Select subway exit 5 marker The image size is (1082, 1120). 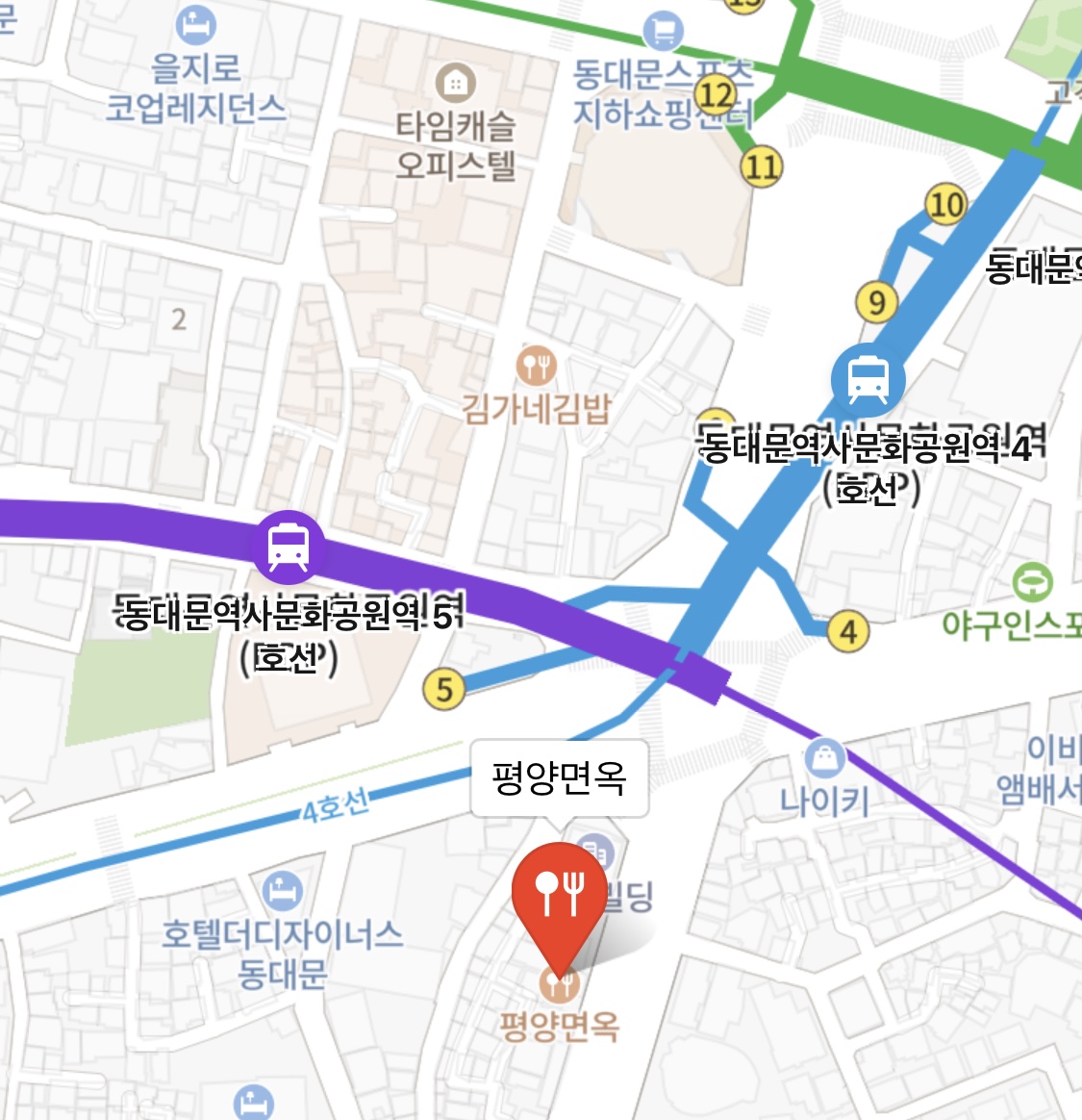pos(444,689)
